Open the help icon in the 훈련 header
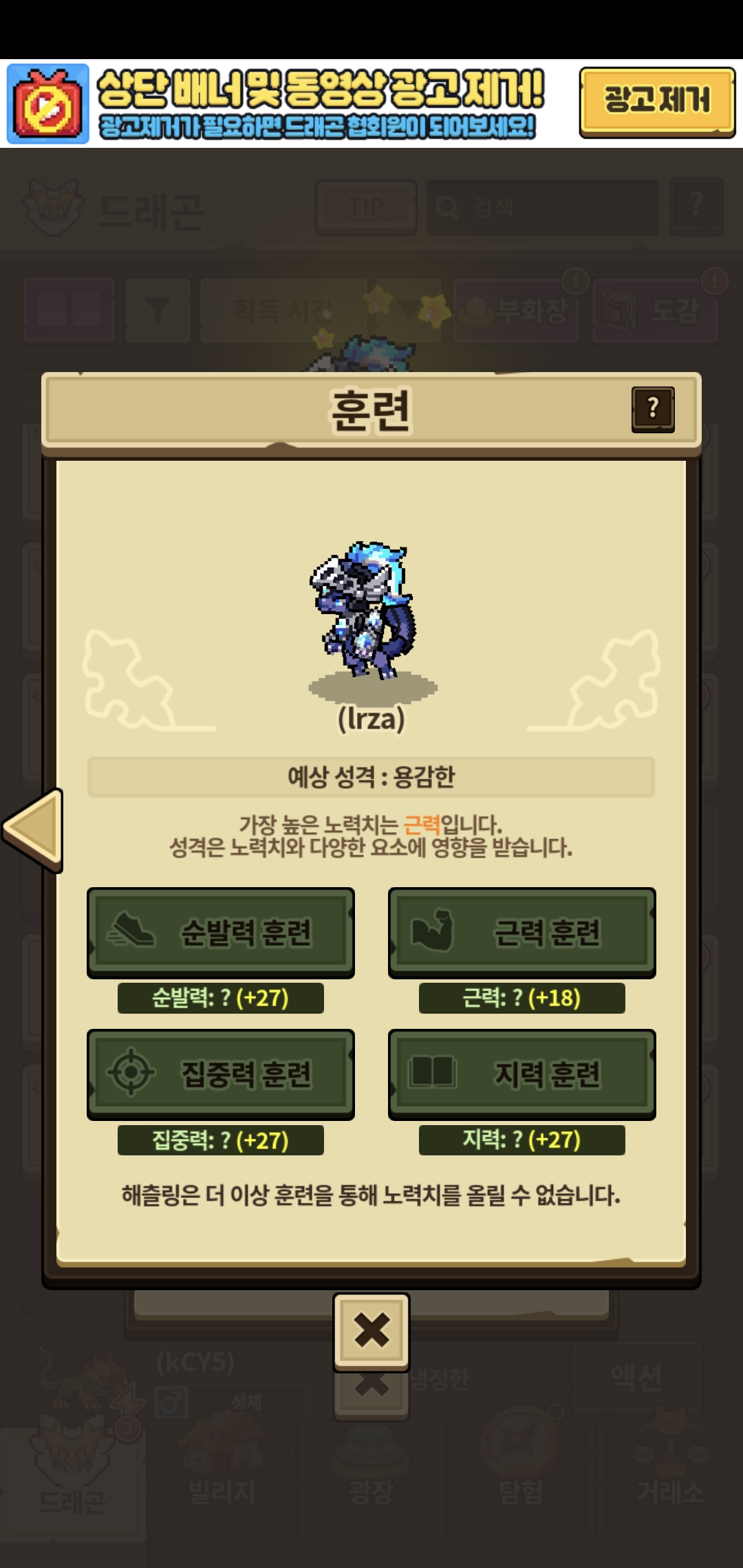743x1568 pixels. pyautogui.click(x=653, y=409)
